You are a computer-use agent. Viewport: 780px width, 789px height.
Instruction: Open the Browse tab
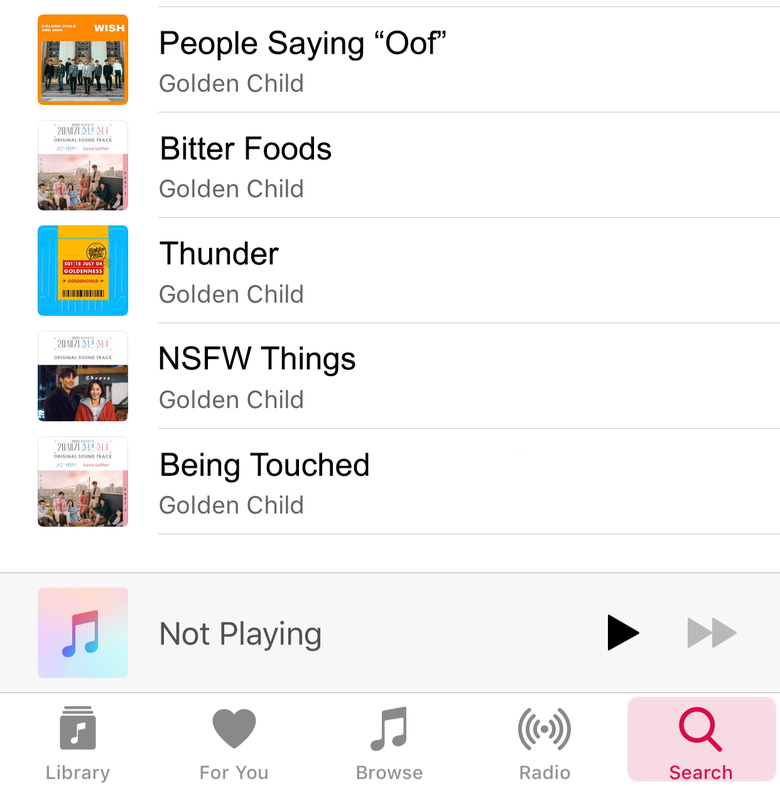click(389, 743)
